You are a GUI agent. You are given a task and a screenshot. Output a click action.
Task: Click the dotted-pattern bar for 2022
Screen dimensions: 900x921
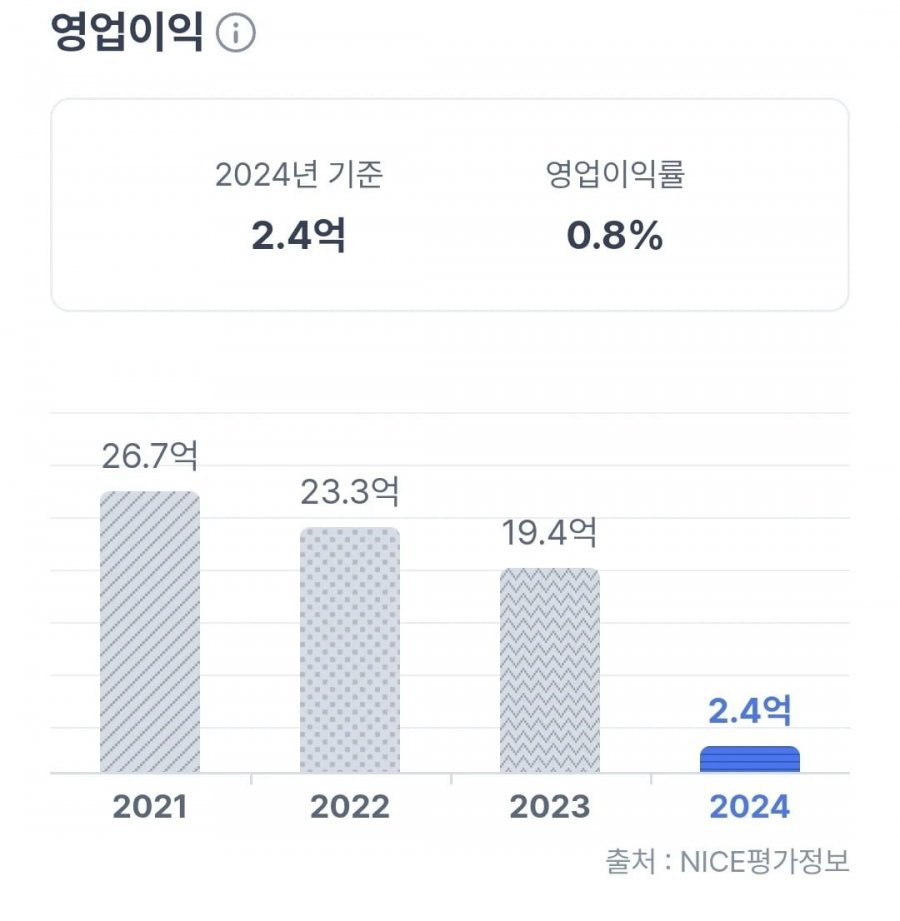click(x=350, y=650)
